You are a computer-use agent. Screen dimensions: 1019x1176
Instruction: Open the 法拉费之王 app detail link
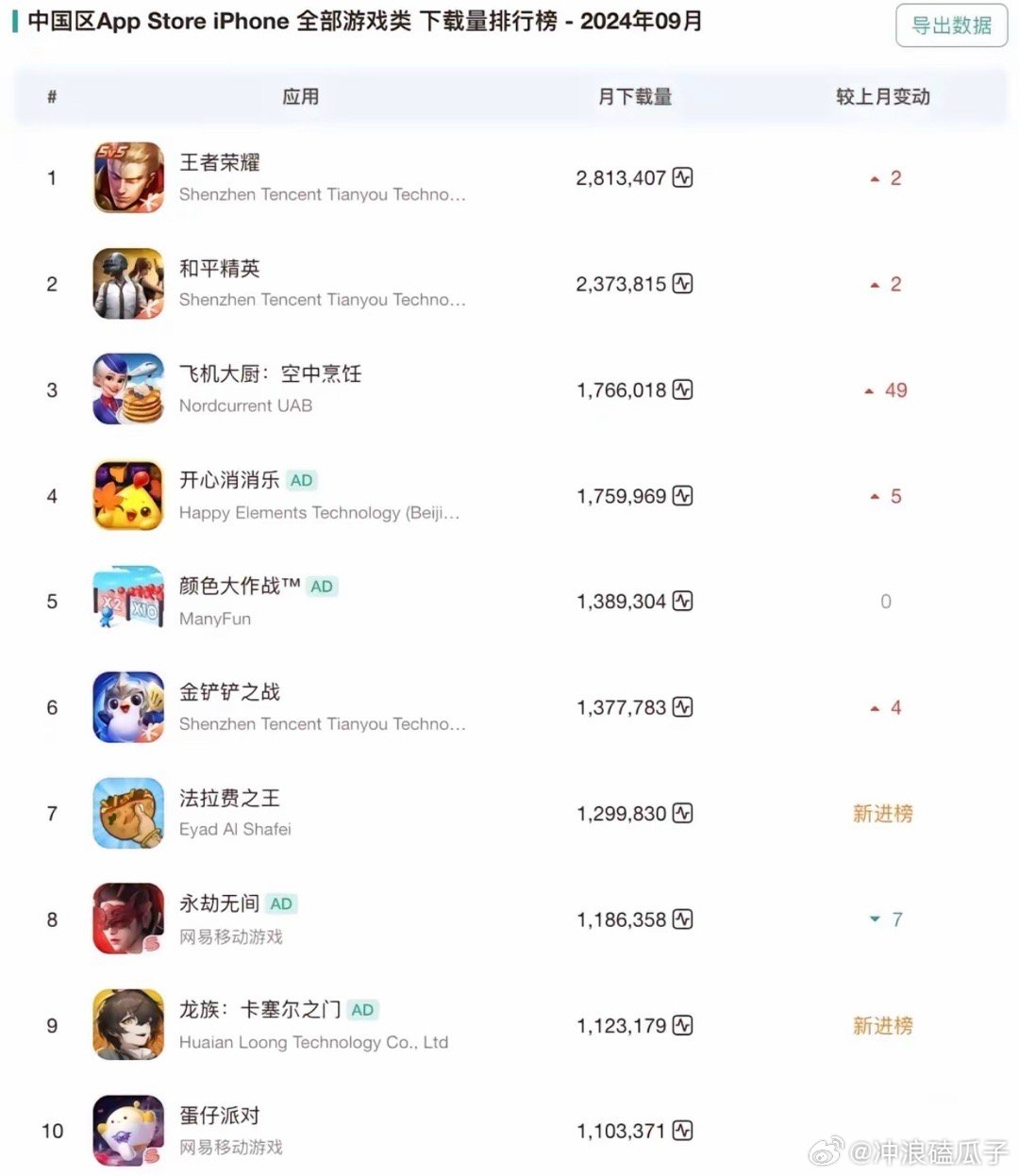[x=227, y=798]
